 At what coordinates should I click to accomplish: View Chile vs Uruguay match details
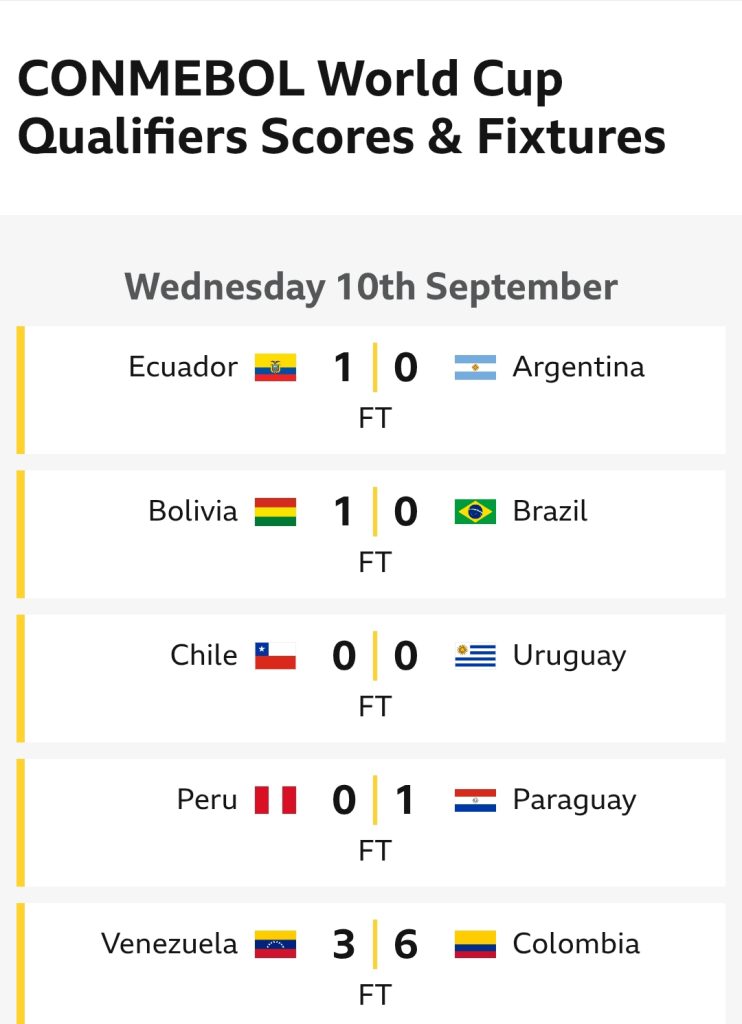[x=374, y=676]
